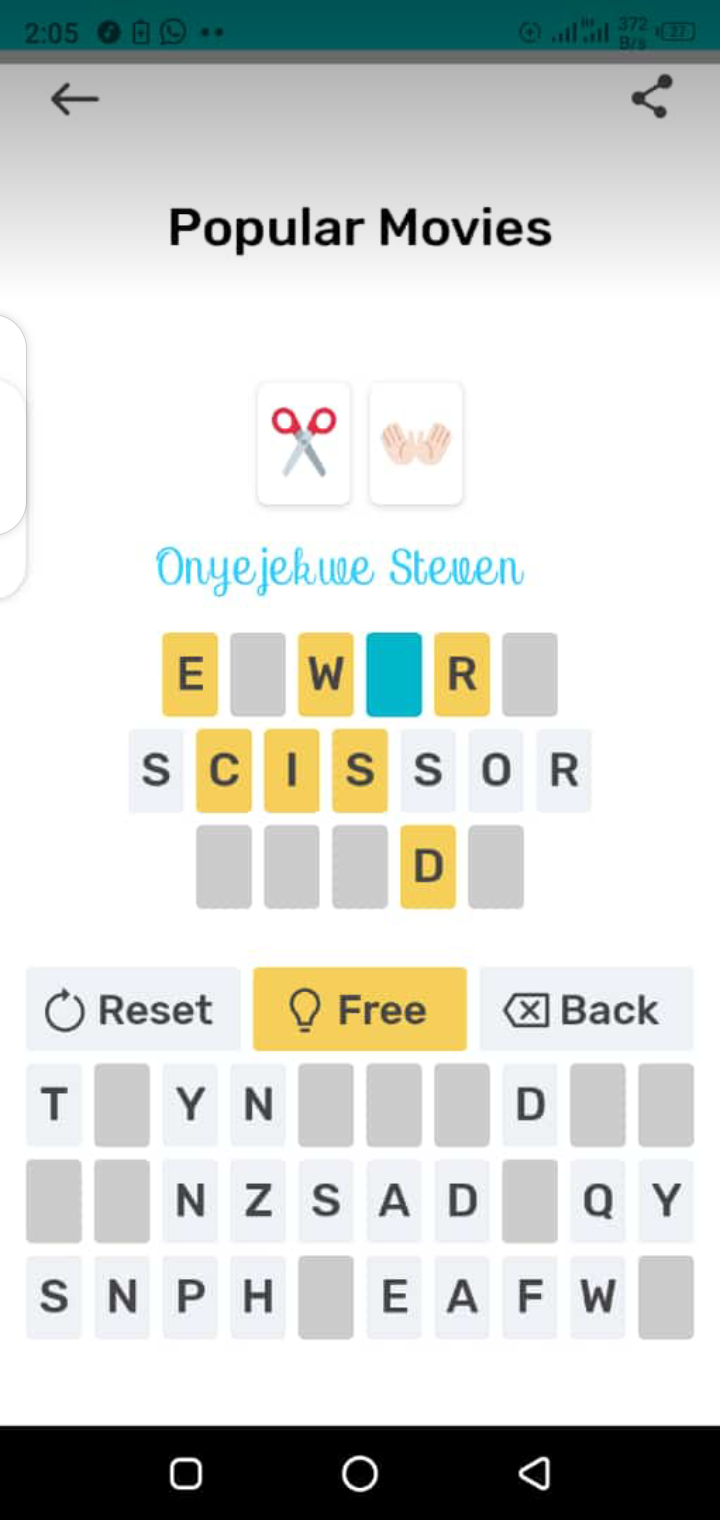Tap the letter P tile
Image resolution: width=720 pixels, height=1520 pixels.
click(190, 1297)
